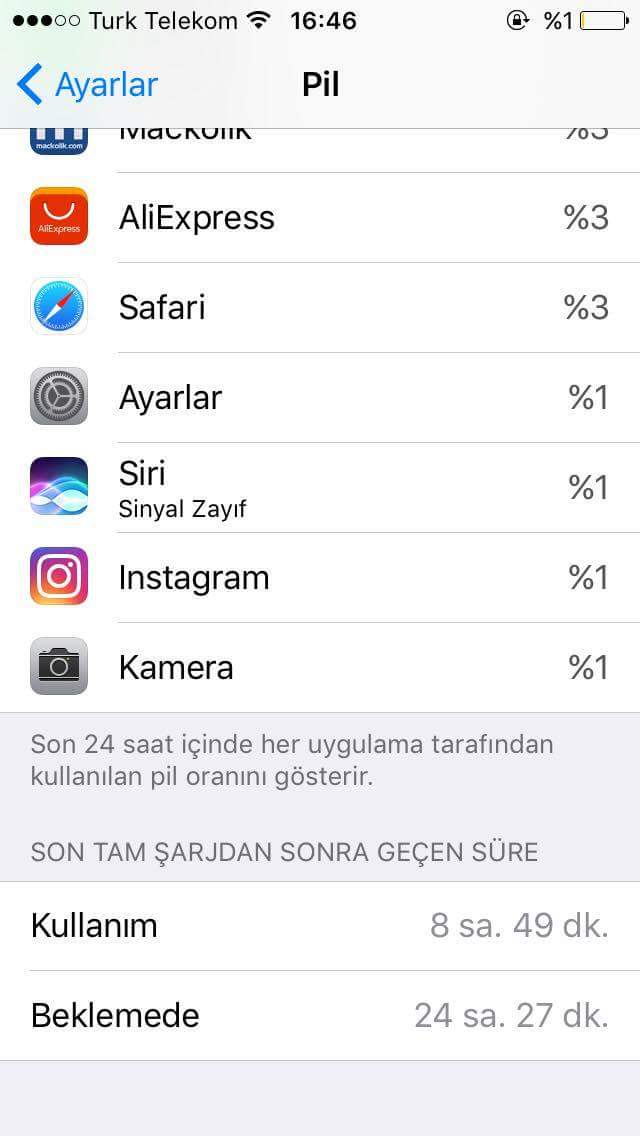
Task: Go back to Ayarlar
Action: (x=87, y=85)
